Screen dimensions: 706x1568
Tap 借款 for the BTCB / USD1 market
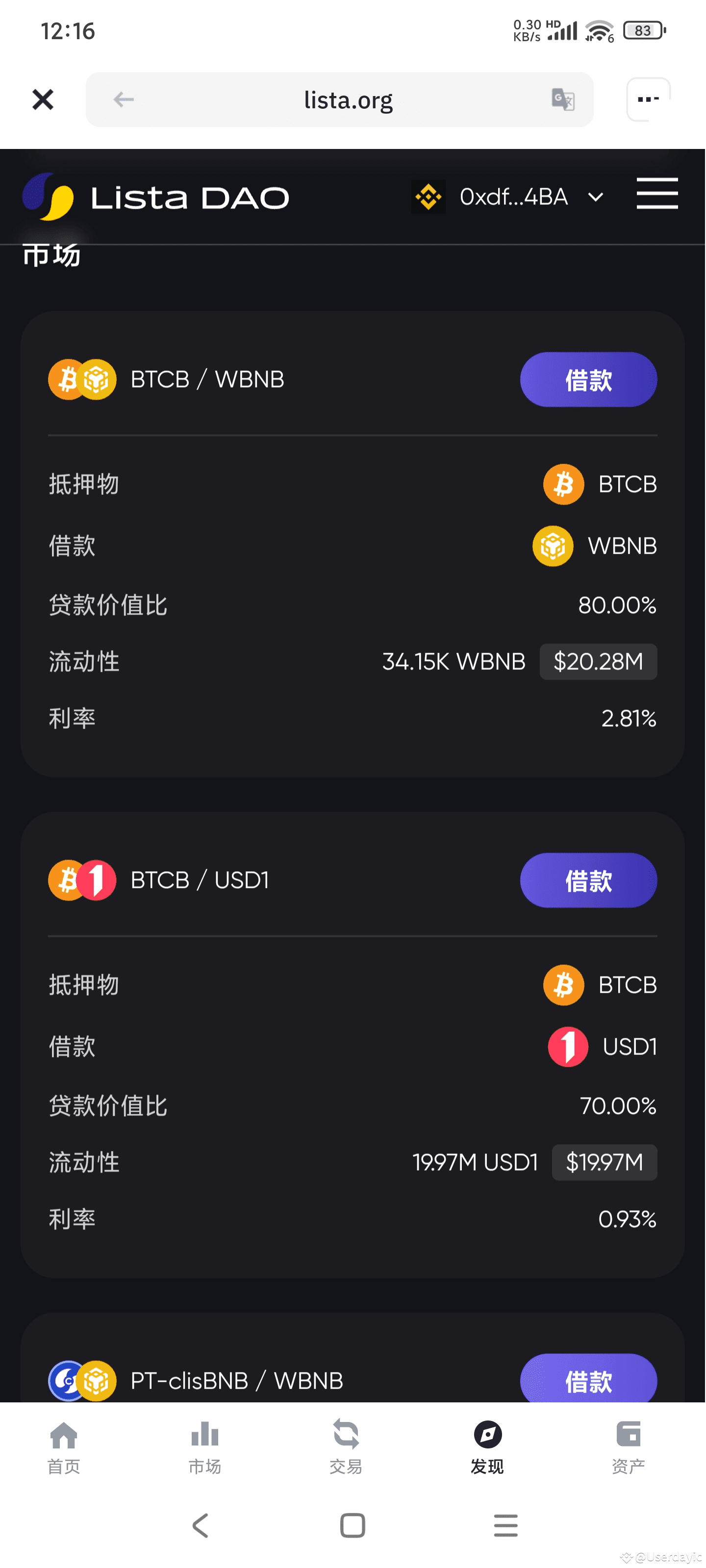[x=588, y=880]
